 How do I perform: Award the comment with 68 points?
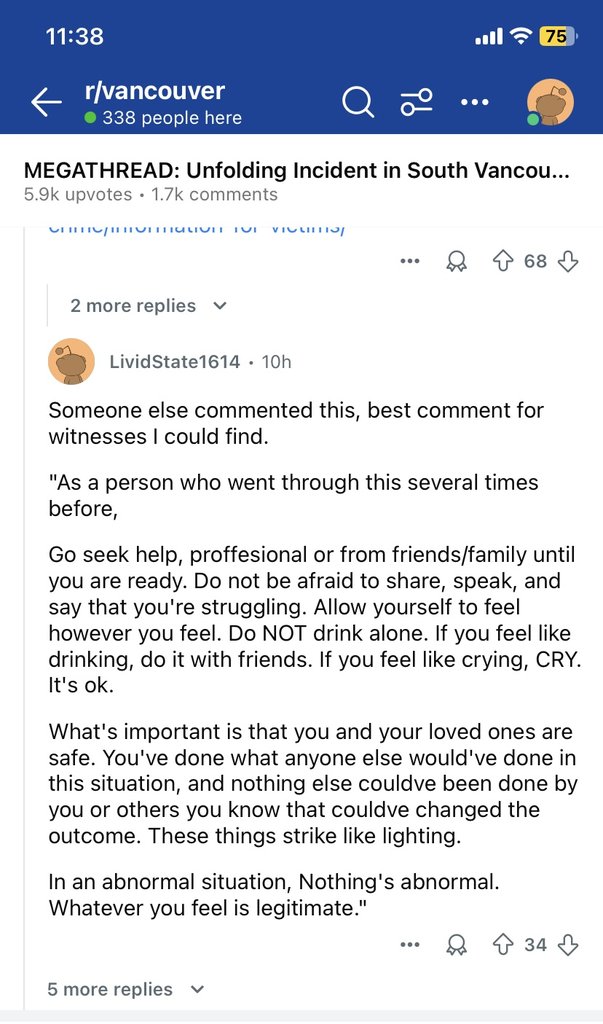pyautogui.click(x=456, y=262)
